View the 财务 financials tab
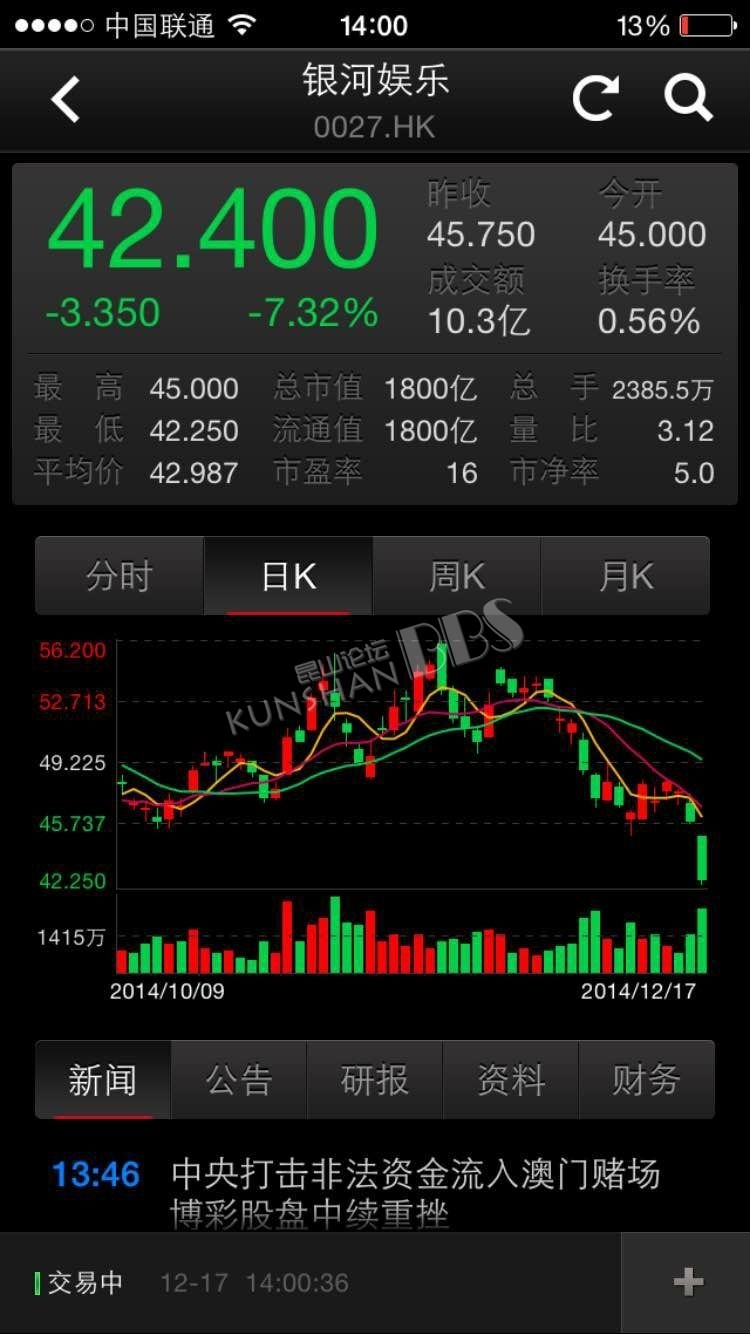The height and width of the screenshot is (1334, 750). point(647,1079)
